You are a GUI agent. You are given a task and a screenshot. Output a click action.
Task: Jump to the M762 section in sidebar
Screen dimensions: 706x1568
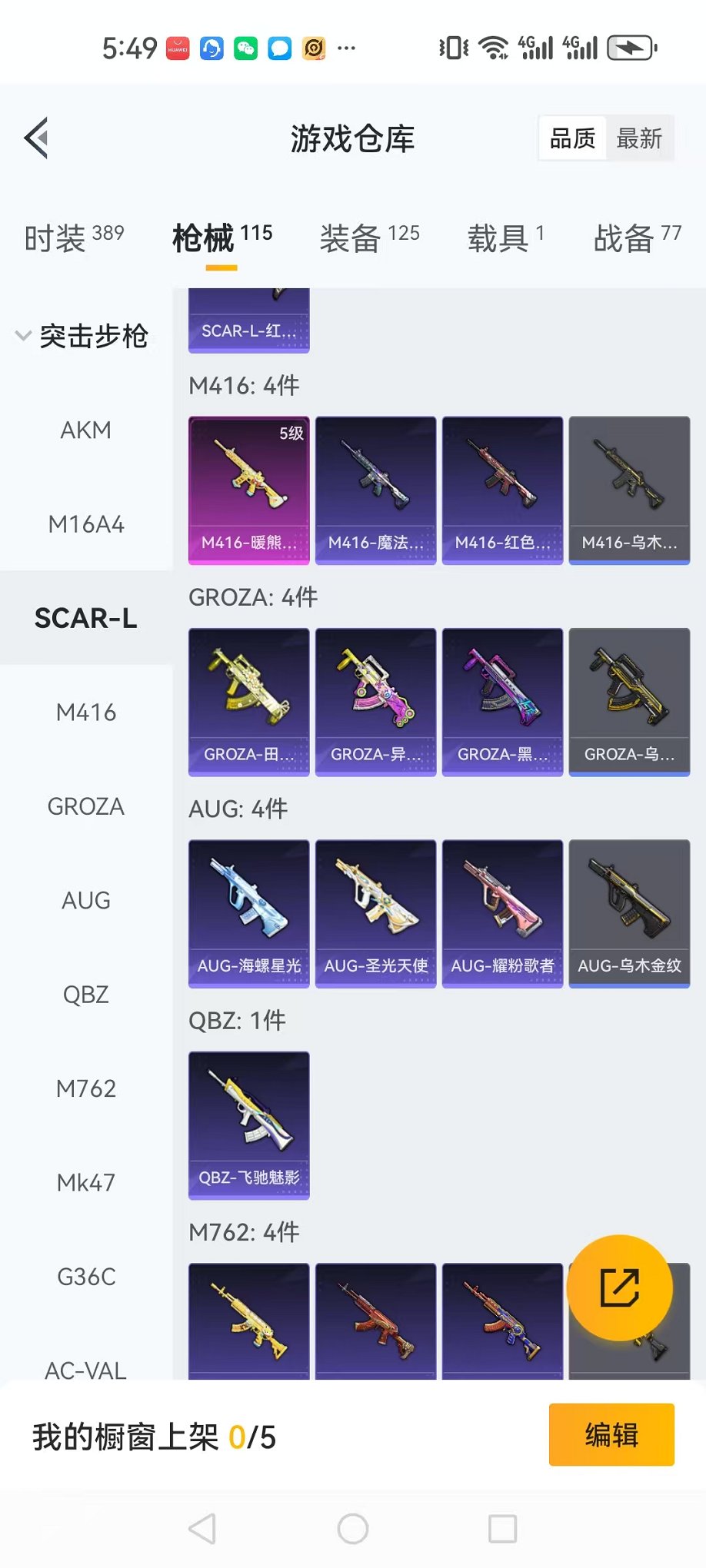(x=86, y=1088)
